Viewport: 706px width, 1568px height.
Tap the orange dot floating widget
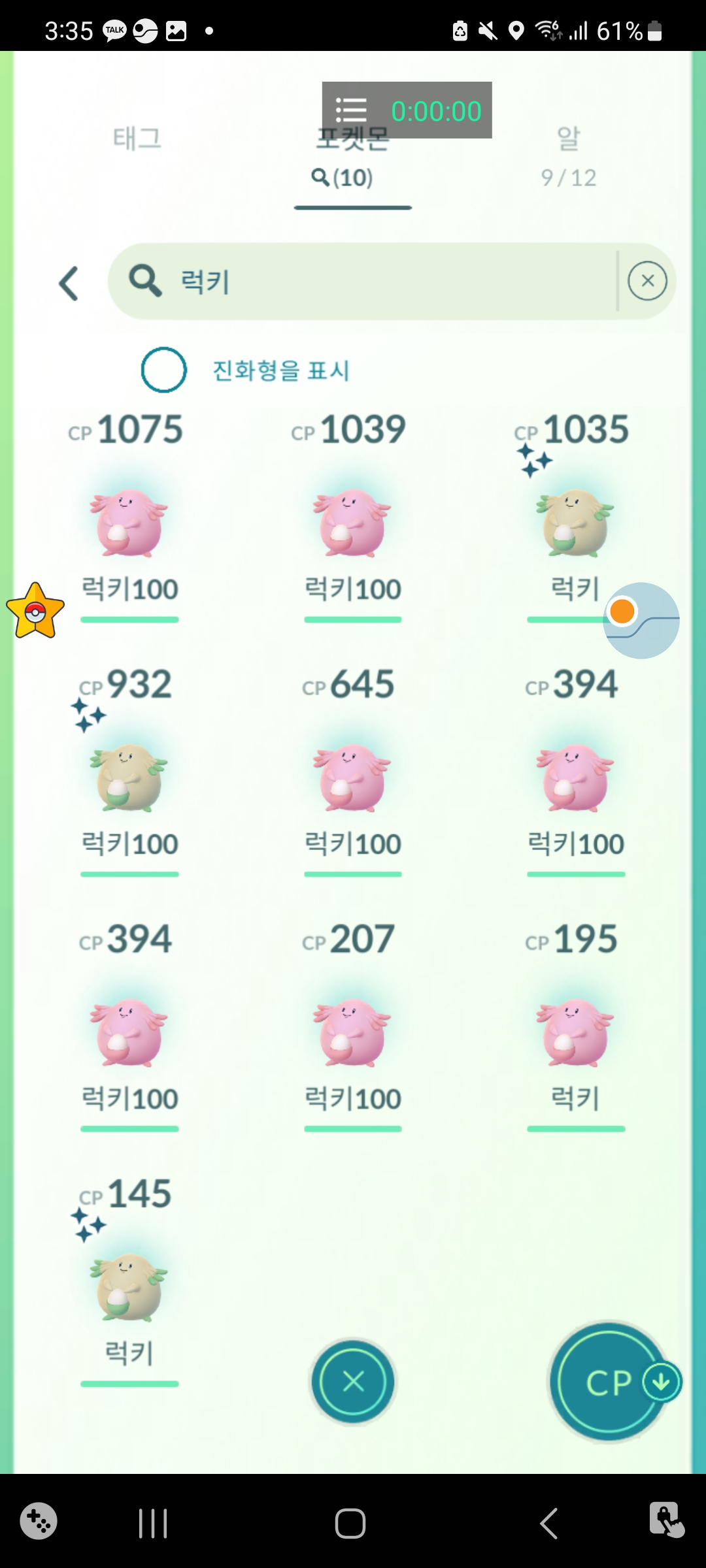point(622,612)
